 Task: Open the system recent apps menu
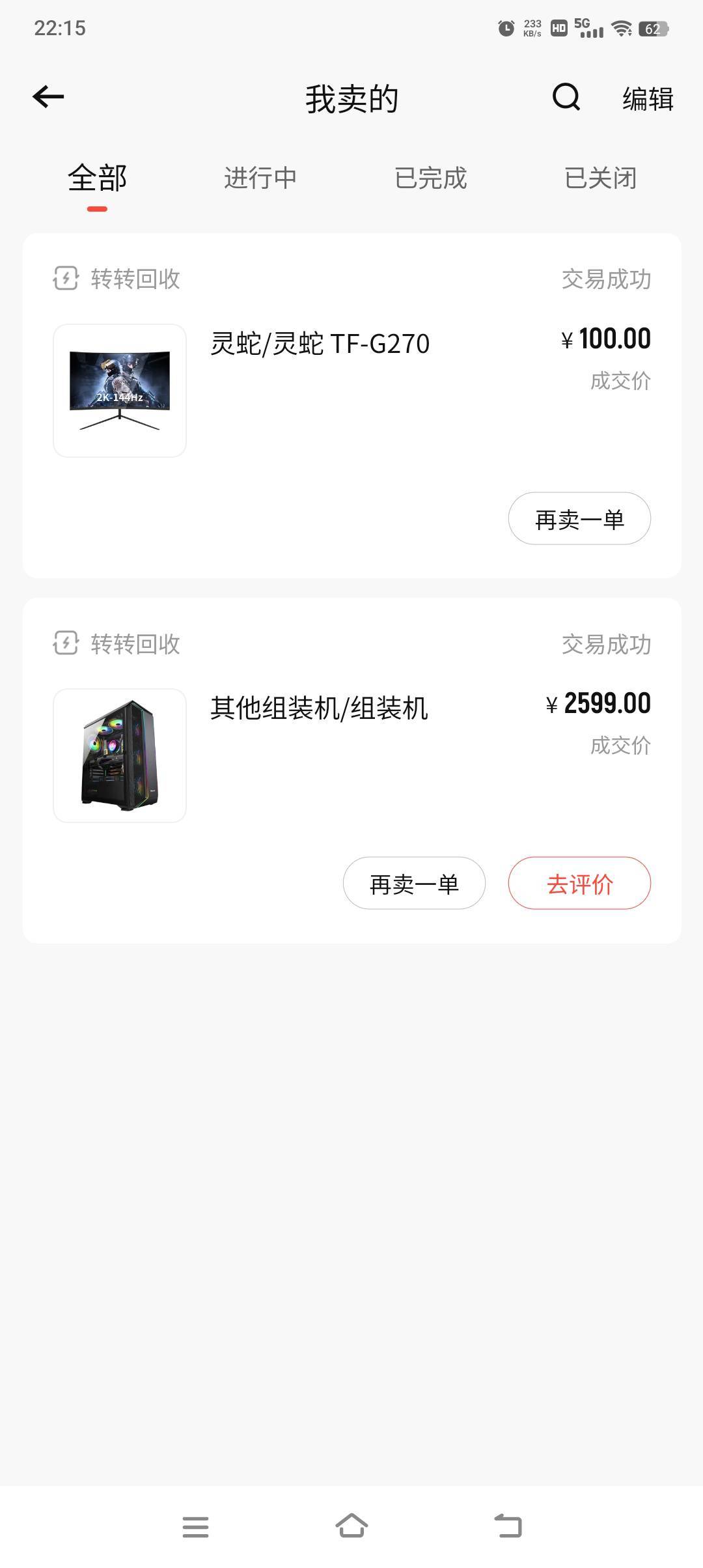[195, 1526]
